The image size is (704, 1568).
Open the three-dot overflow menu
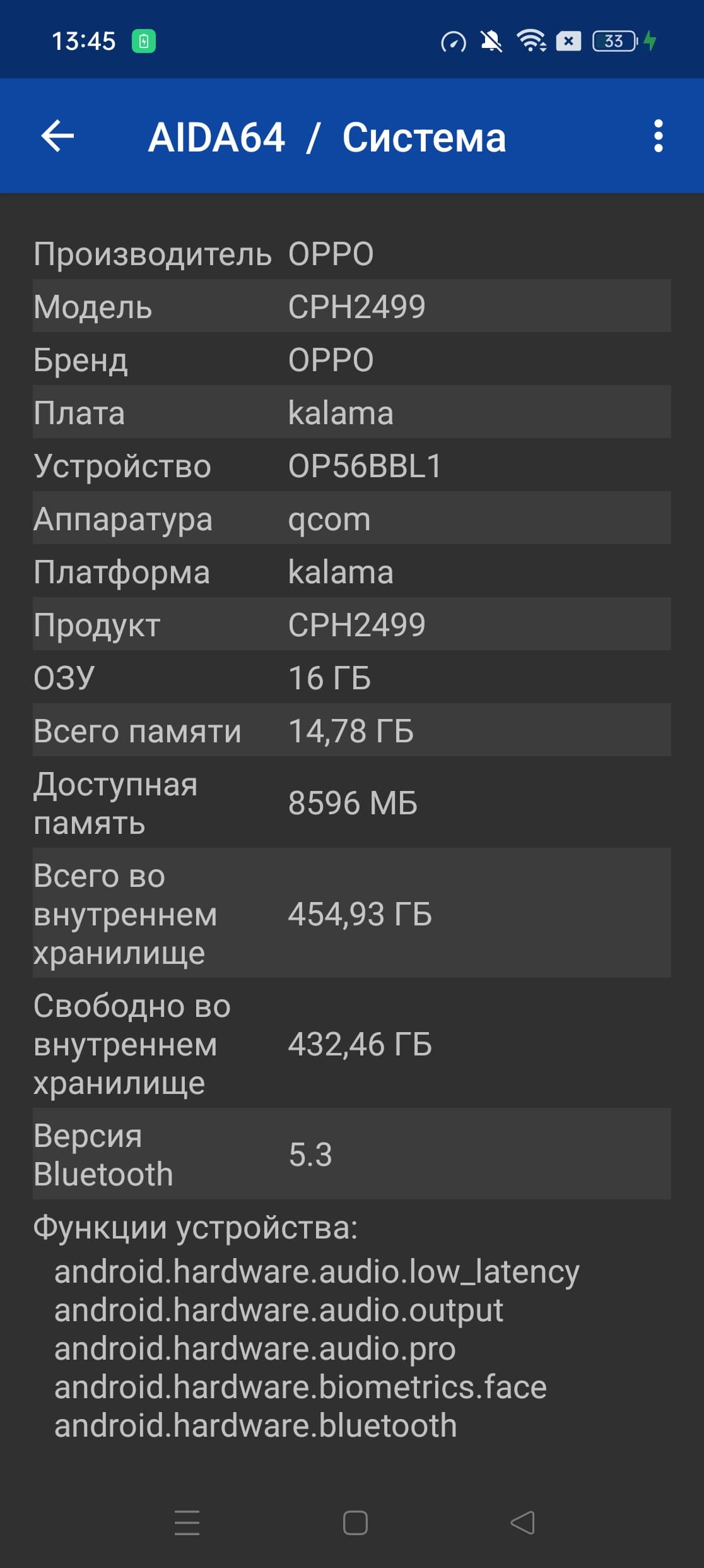[x=658, y=136]
